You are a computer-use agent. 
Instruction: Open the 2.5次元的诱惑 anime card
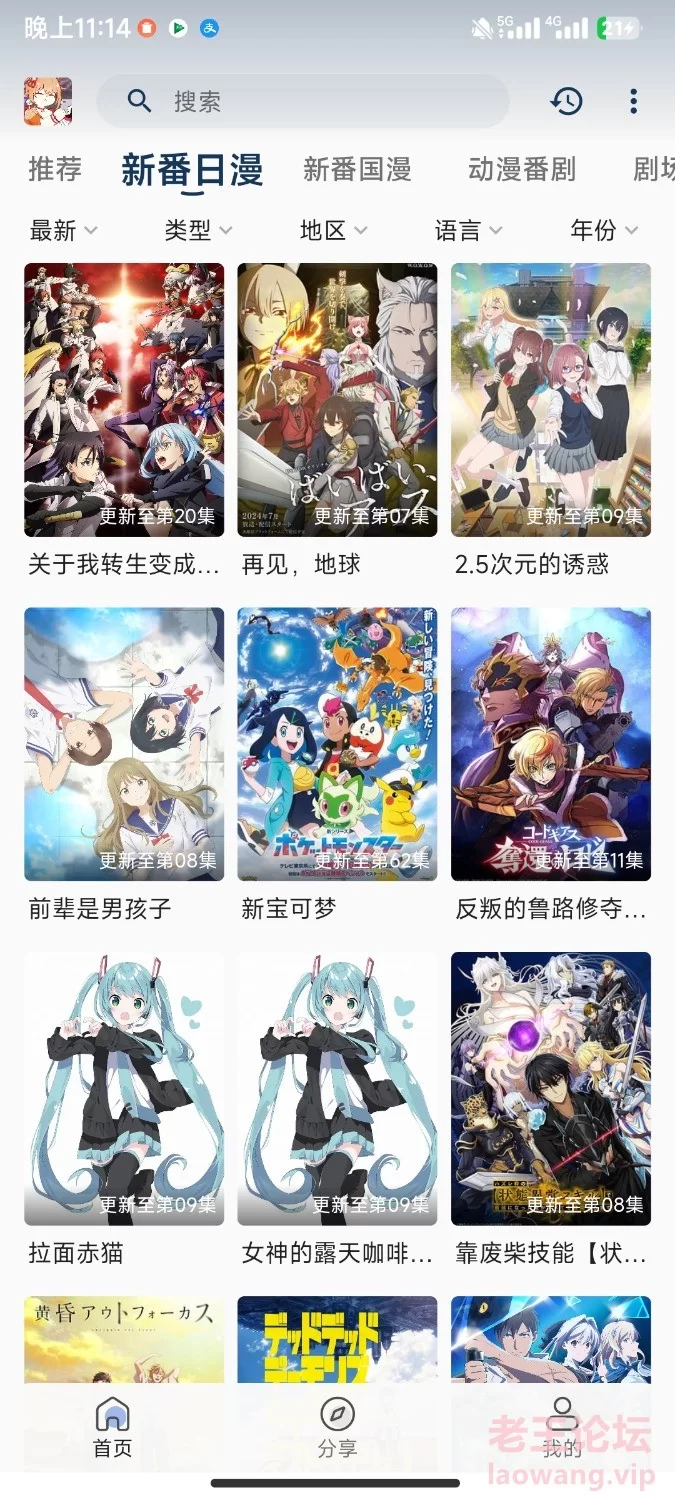point(551,421)
